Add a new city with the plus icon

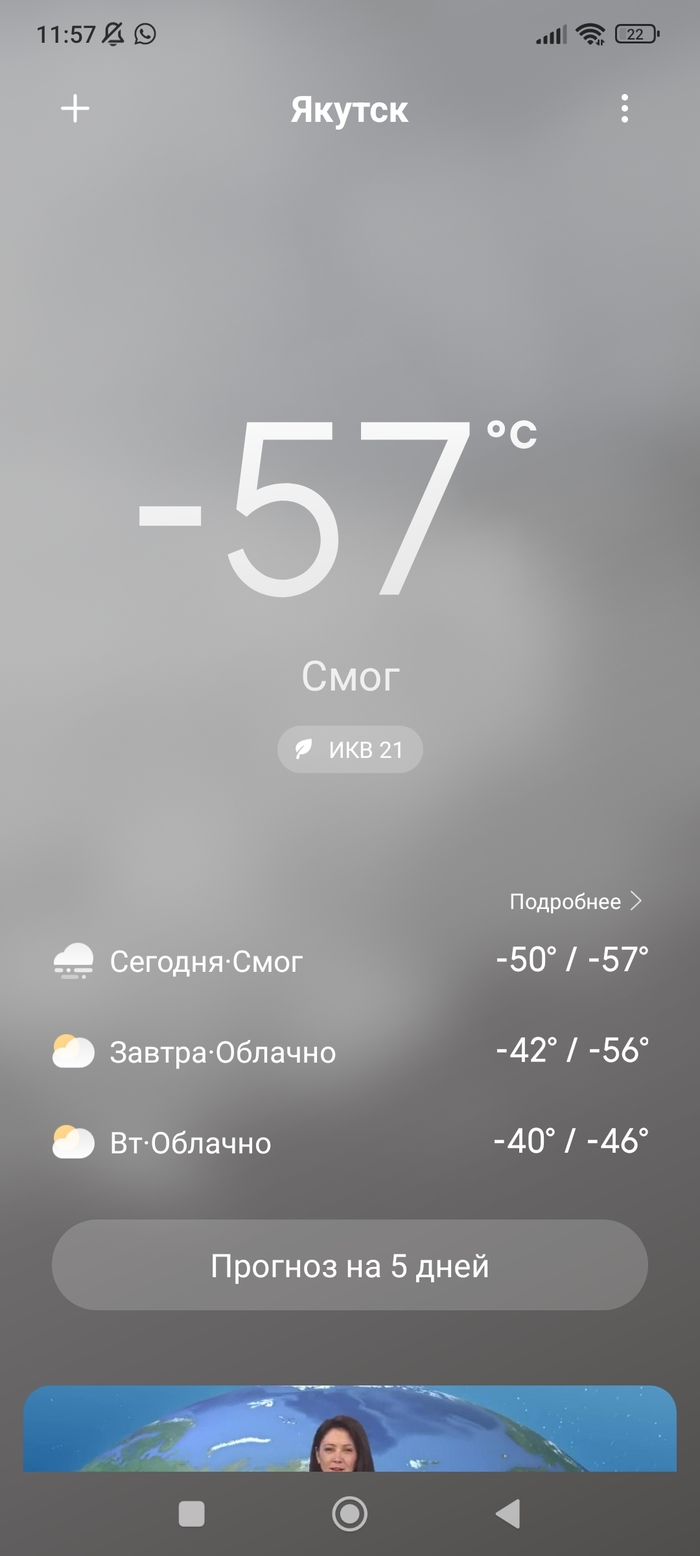(75, 109)
